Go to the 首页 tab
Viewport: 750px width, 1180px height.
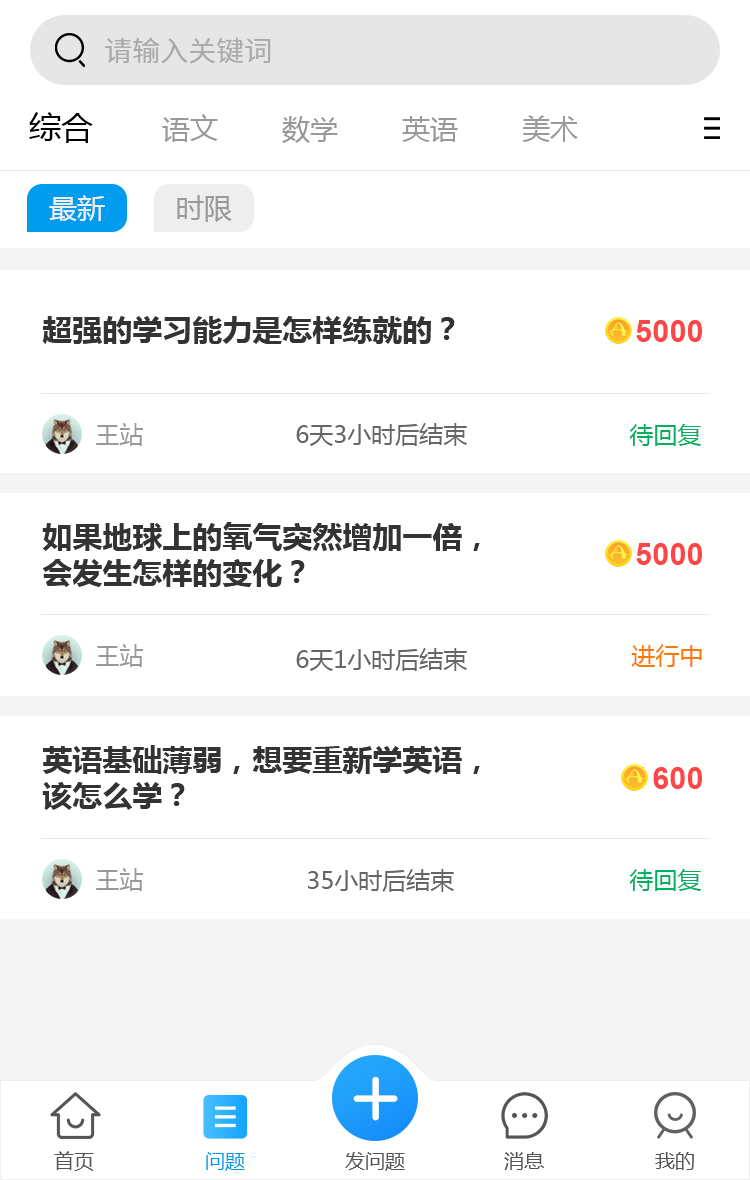(x=75, y=1130)
